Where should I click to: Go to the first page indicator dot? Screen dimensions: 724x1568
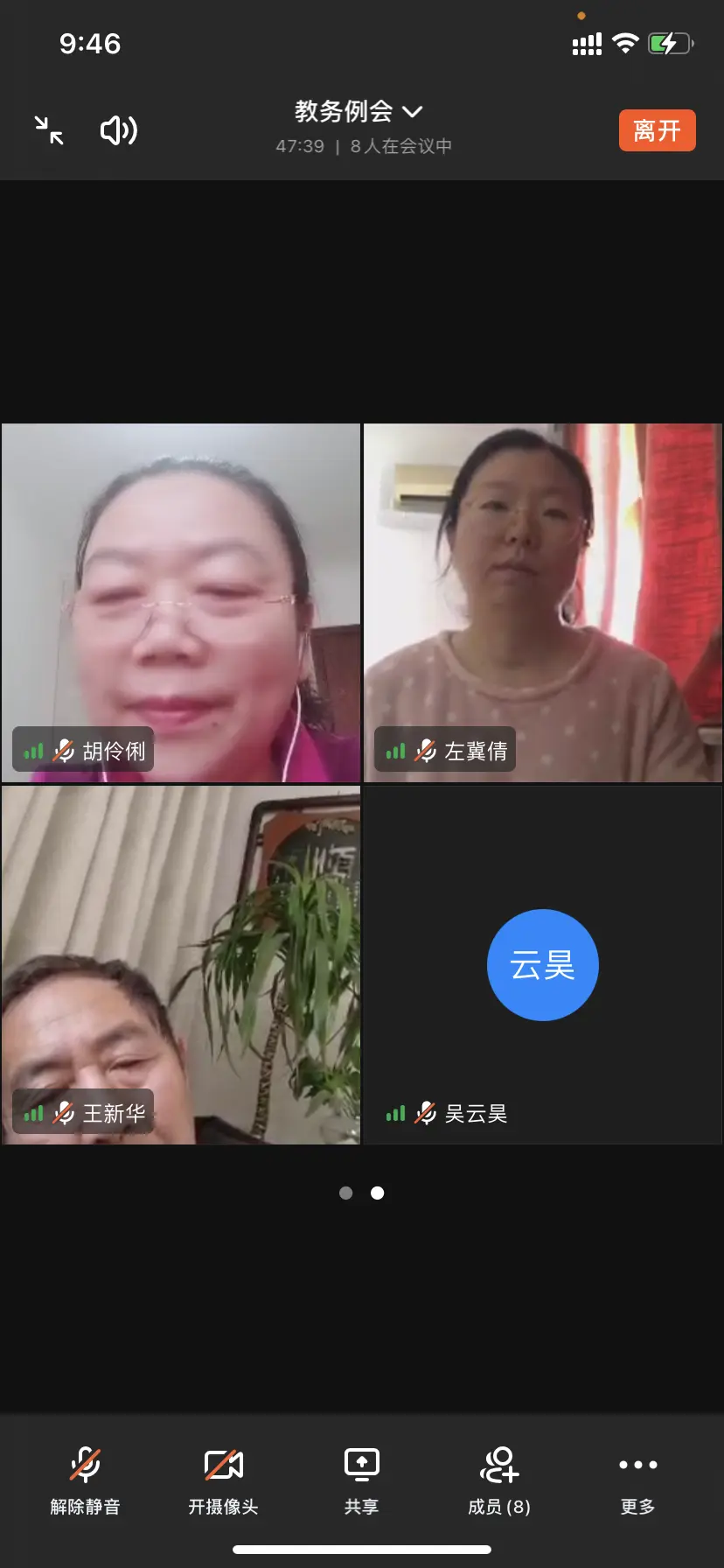(x=346, y=1193)
